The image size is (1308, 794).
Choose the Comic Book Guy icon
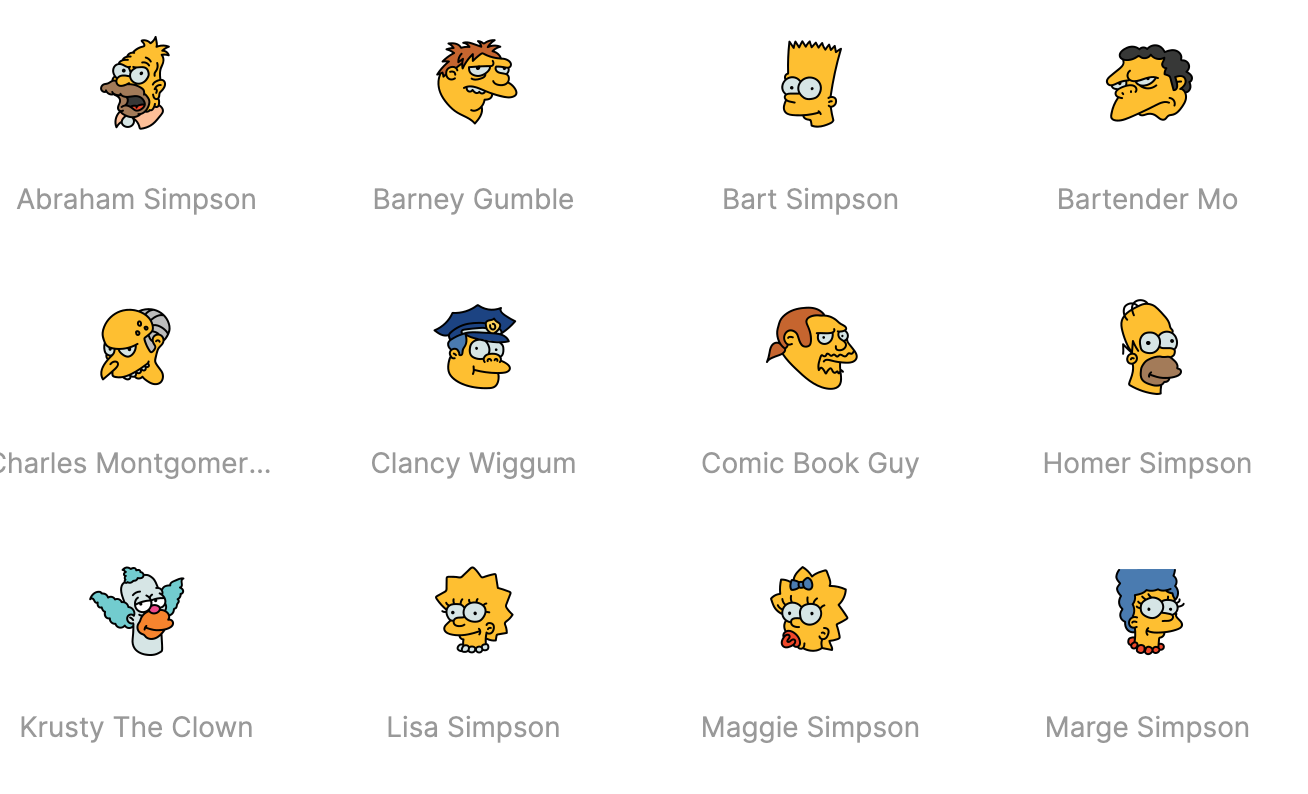pyautogui.click(x=811, y=348)
